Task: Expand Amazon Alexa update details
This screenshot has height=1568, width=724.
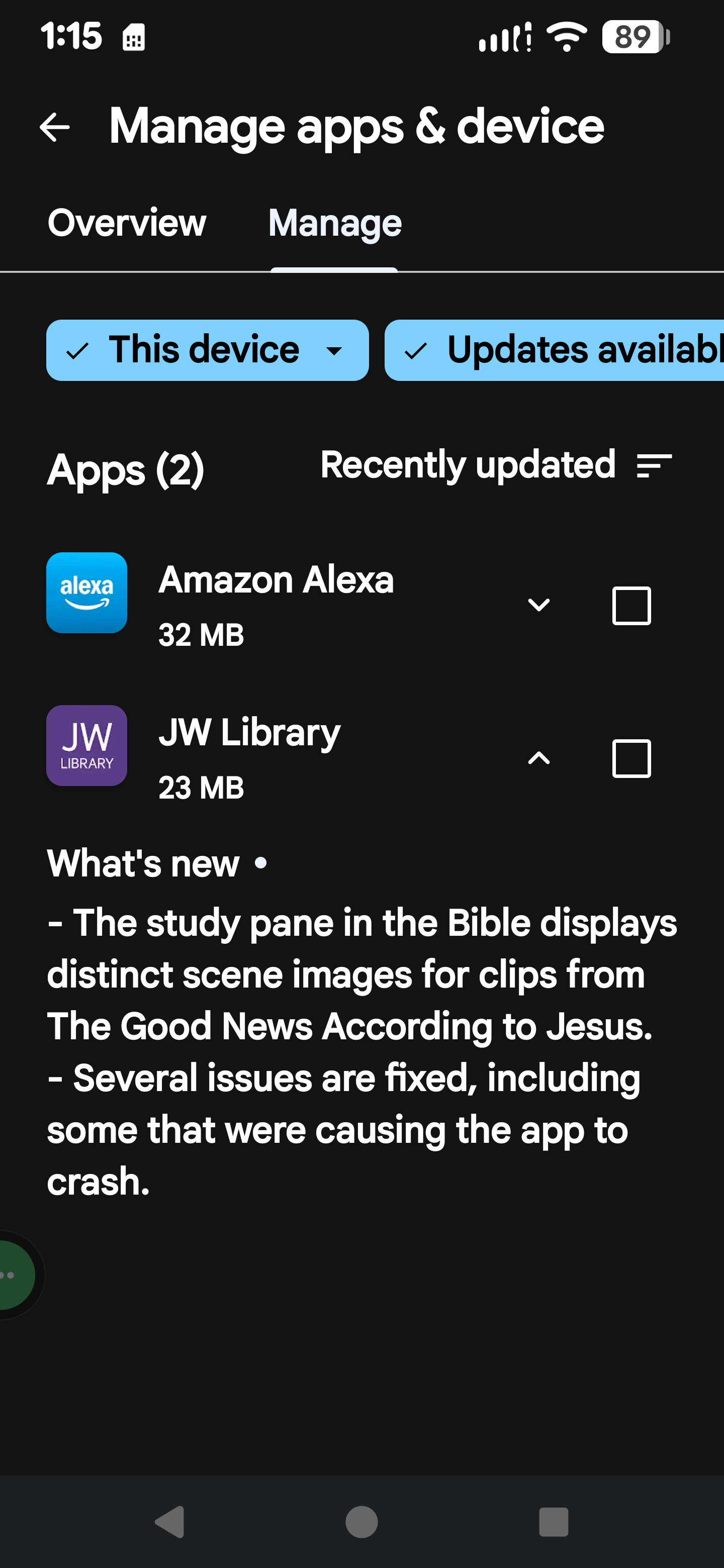Action: click(x=538, y=605)
